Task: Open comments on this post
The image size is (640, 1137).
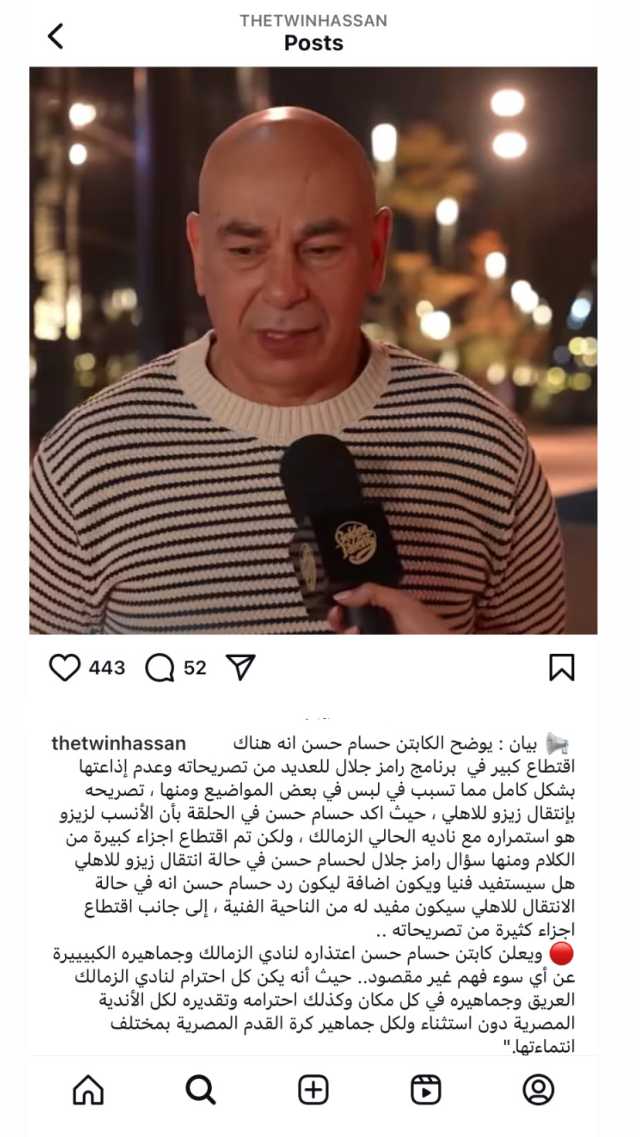Action: click(160, 667)
